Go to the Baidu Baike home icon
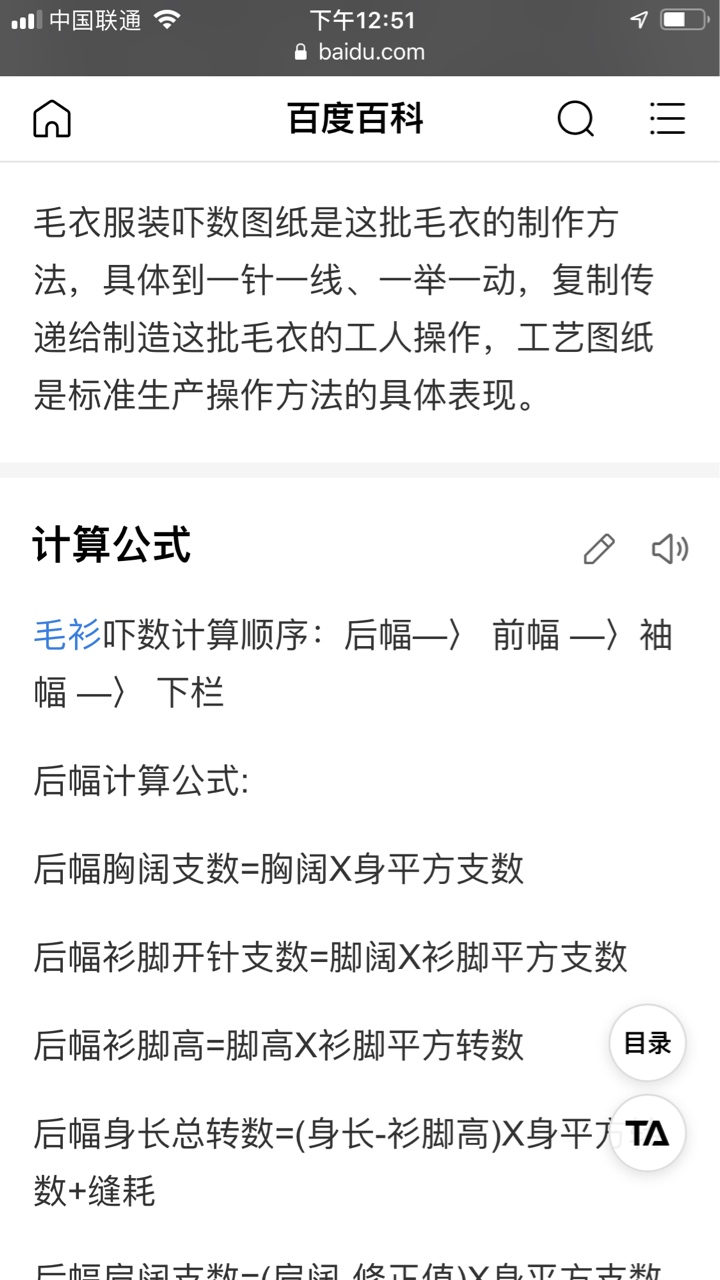The height and width of the screenshot is (1280, 720). click(x=52, y=119)
